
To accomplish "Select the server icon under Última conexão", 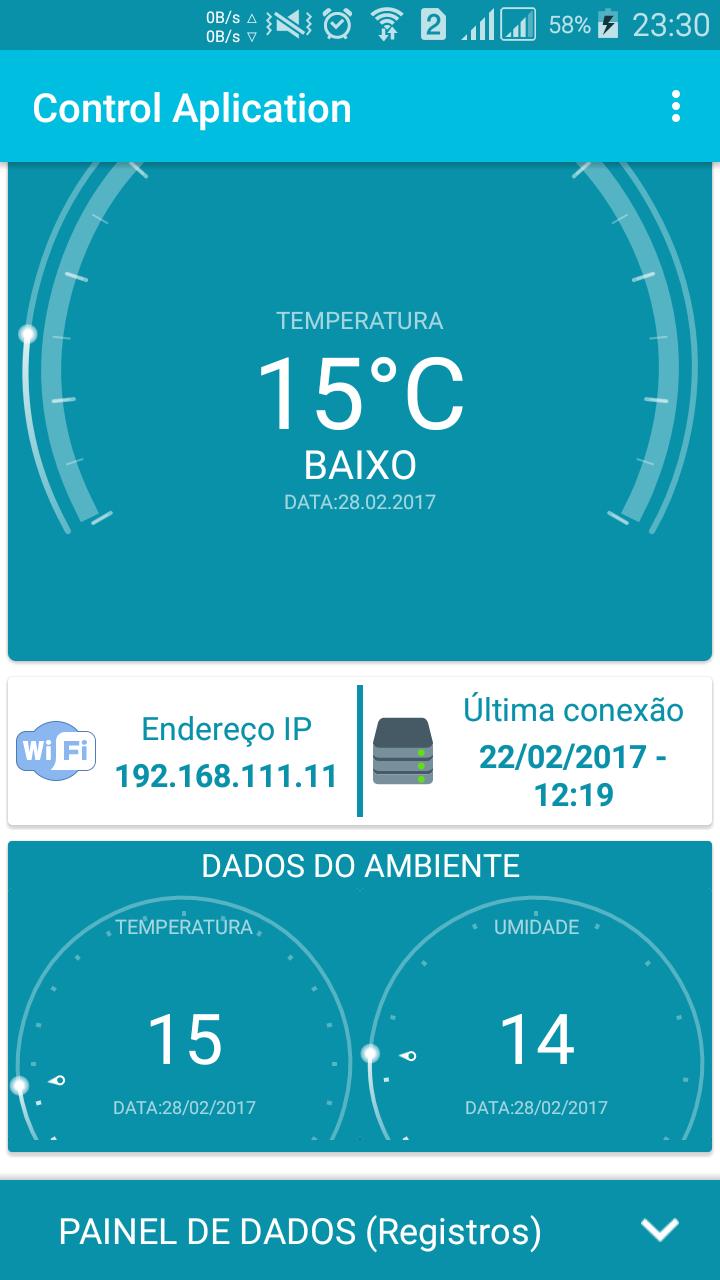I will (x=400, y=752).
